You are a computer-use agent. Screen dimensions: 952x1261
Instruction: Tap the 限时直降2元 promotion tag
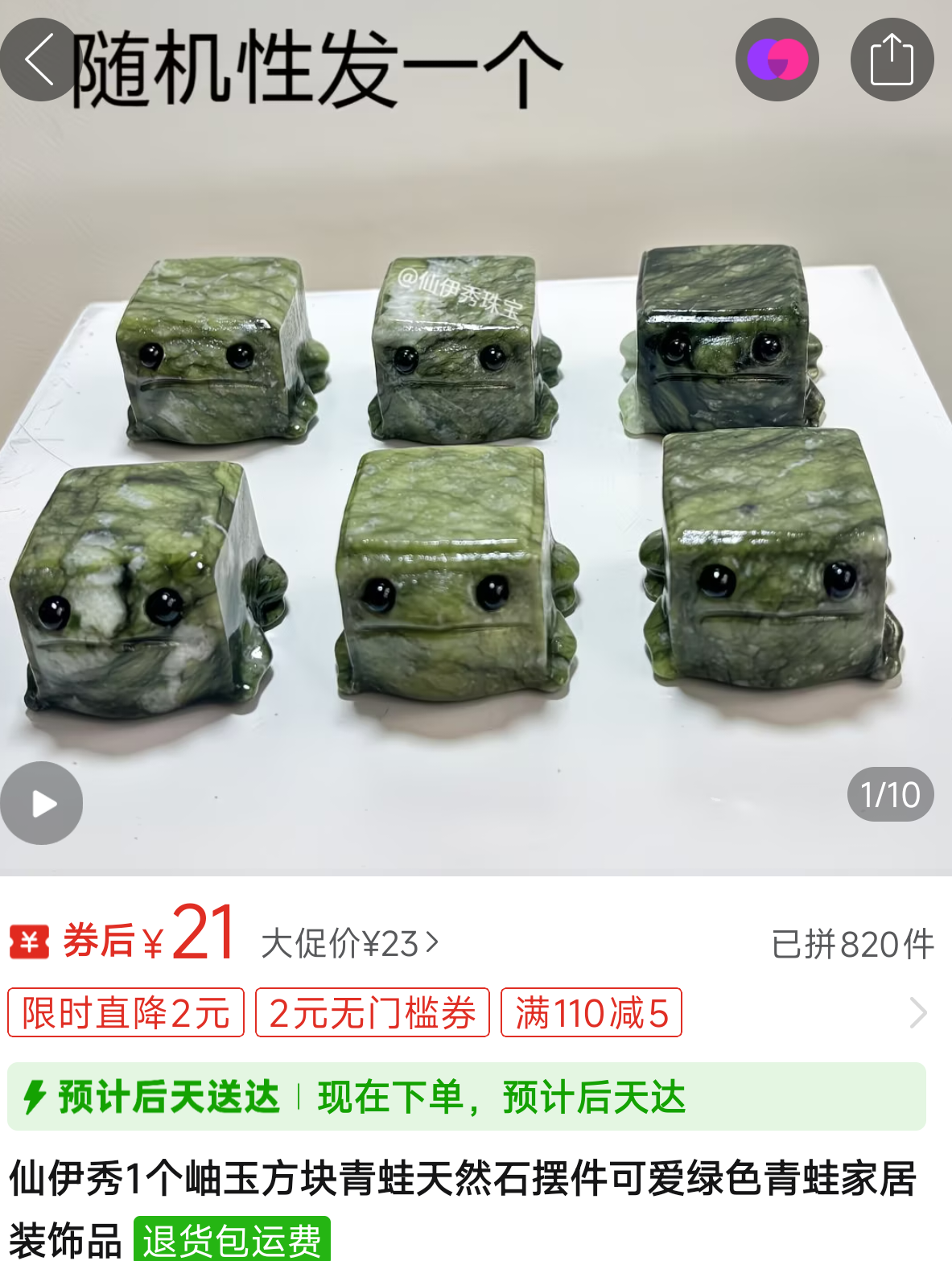(x=126, y=1012)
